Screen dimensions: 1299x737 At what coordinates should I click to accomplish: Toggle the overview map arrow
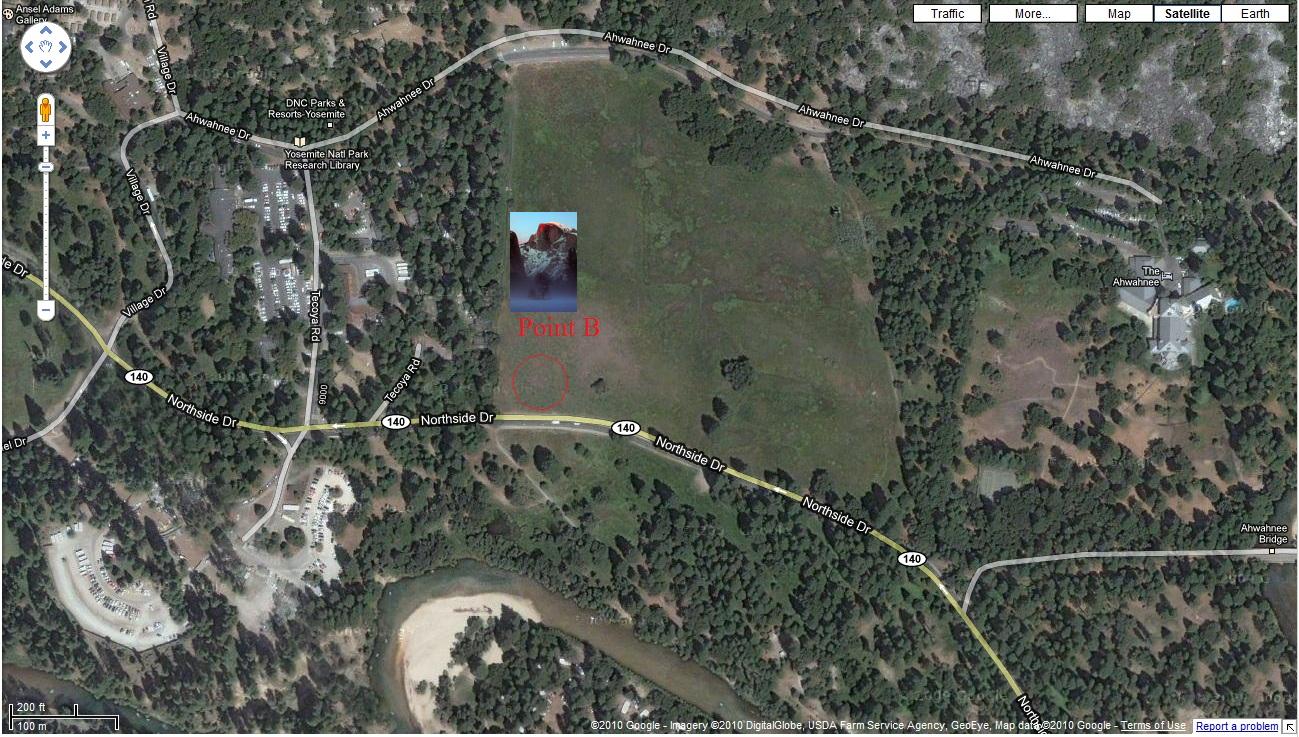click(x=1289, y=727)
